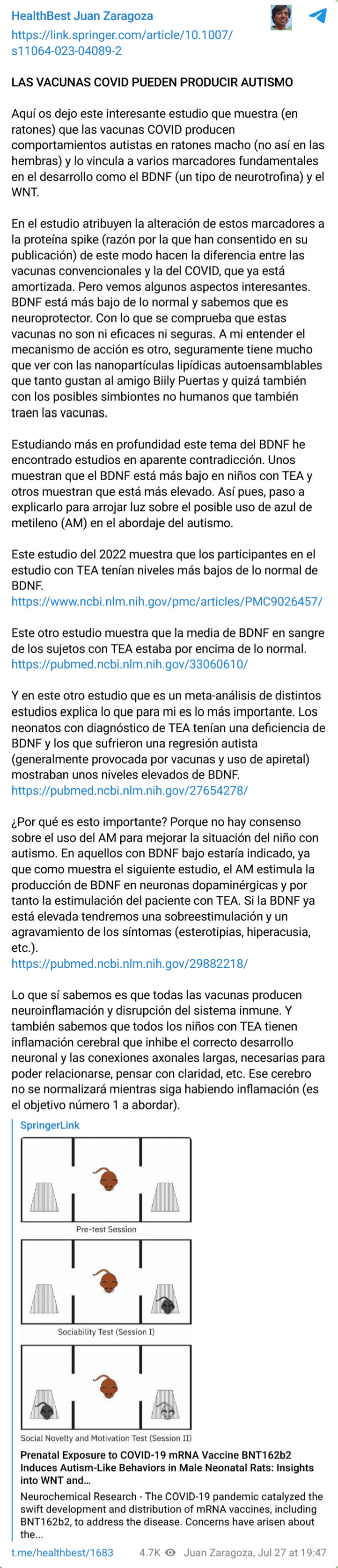
Task: Open the link.springer.com article link
Action: [x=122, y=43]
